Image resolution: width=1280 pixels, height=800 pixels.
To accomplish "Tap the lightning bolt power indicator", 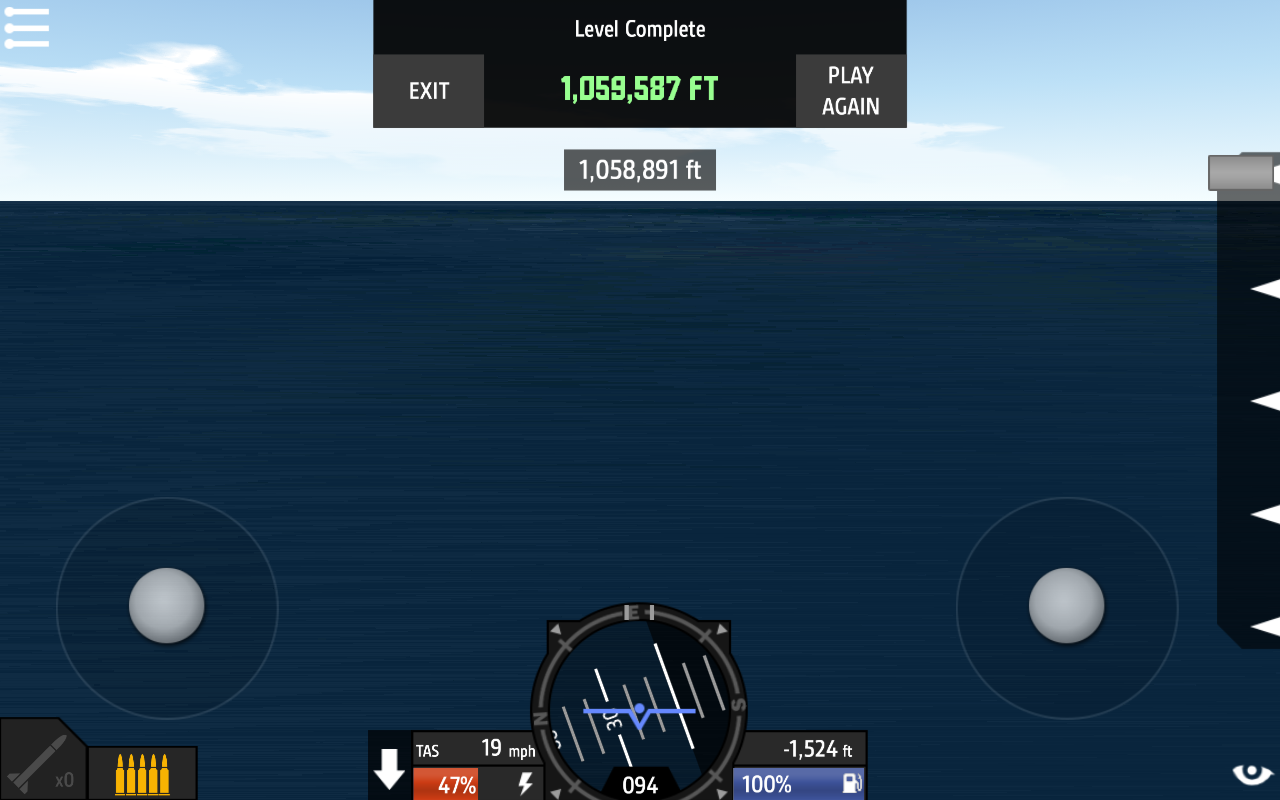I will coord(525,784).
